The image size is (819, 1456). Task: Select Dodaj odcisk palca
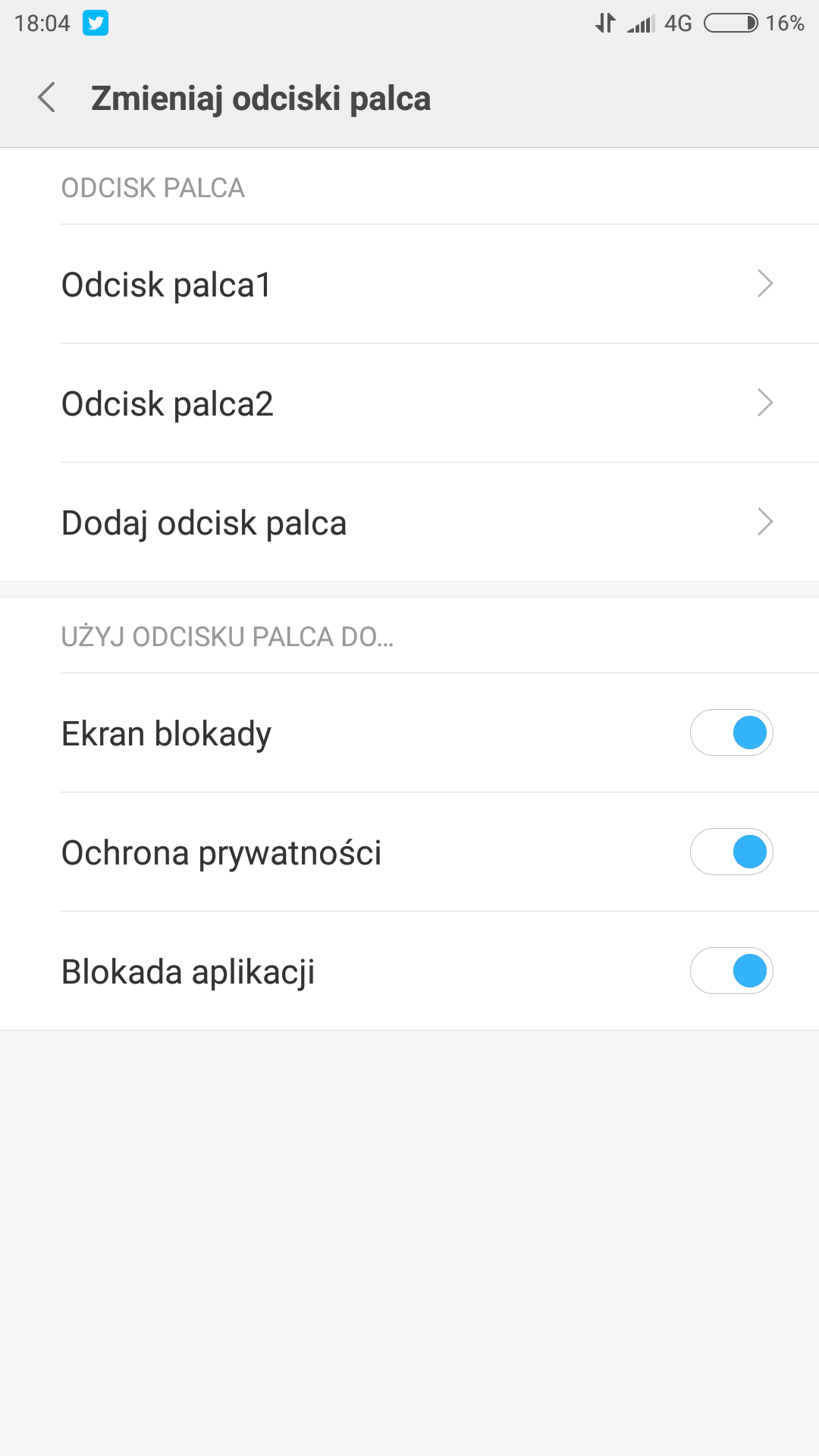(409, 522)
